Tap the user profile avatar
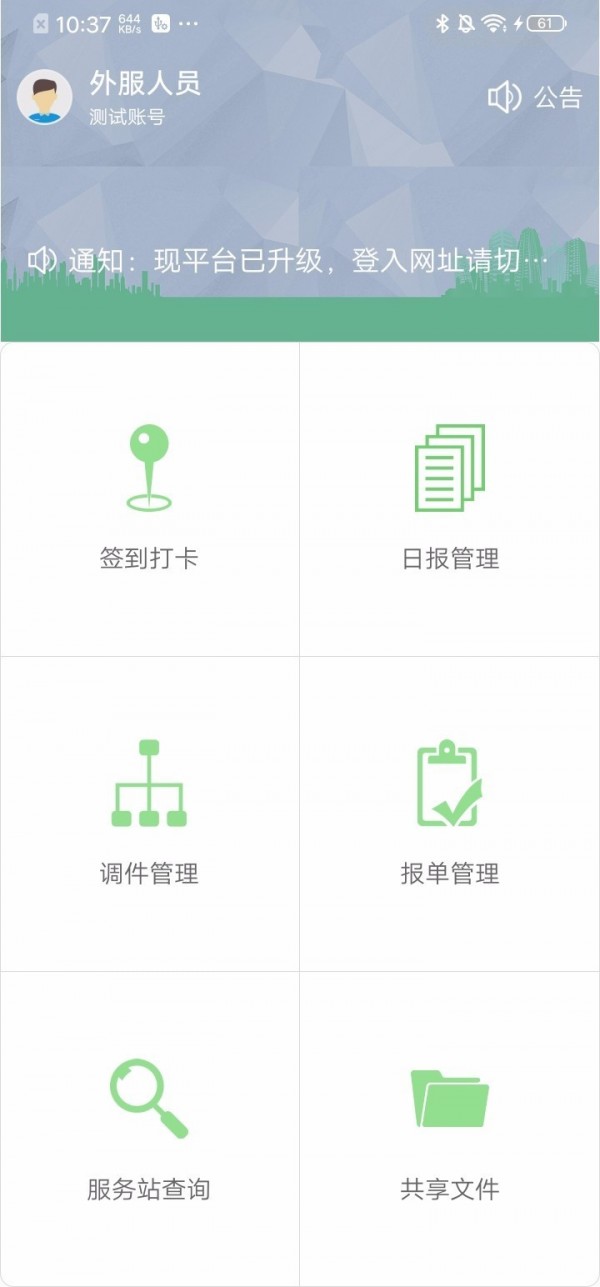 pos(45,97)
